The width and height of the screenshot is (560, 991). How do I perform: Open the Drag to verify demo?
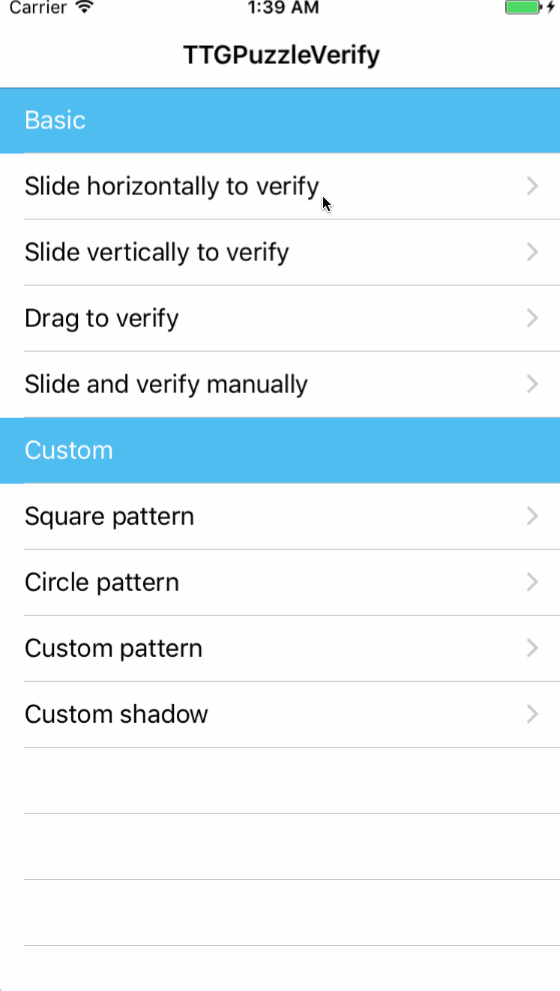[280, 318]
